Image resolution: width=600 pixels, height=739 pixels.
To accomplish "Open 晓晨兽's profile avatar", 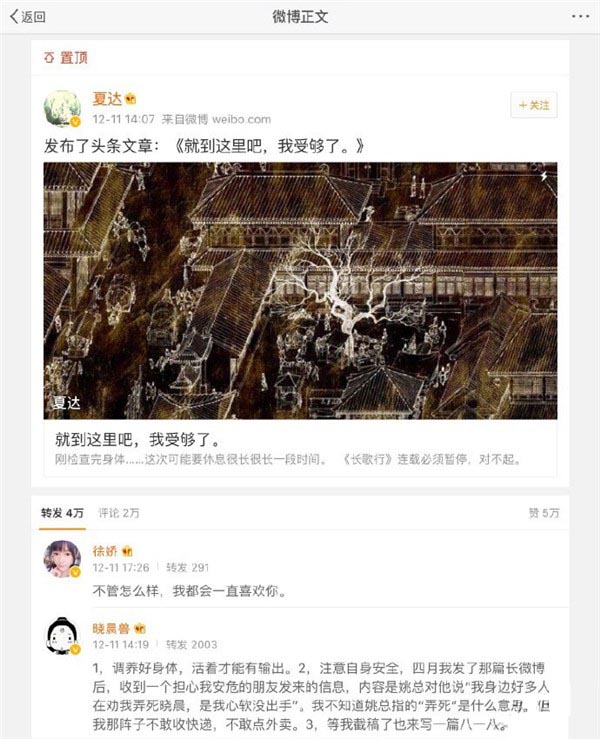I will pos(62,636).
